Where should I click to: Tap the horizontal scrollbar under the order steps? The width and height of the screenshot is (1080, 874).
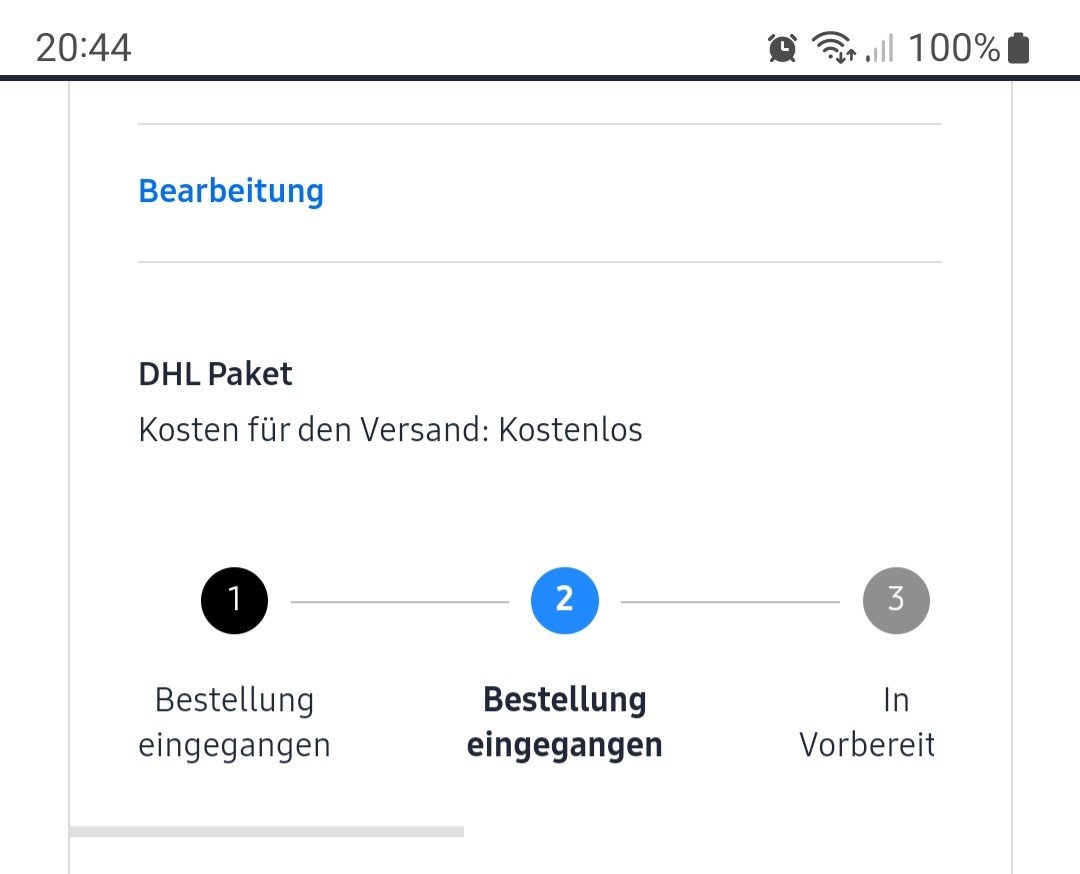click(x=266, y=831)
